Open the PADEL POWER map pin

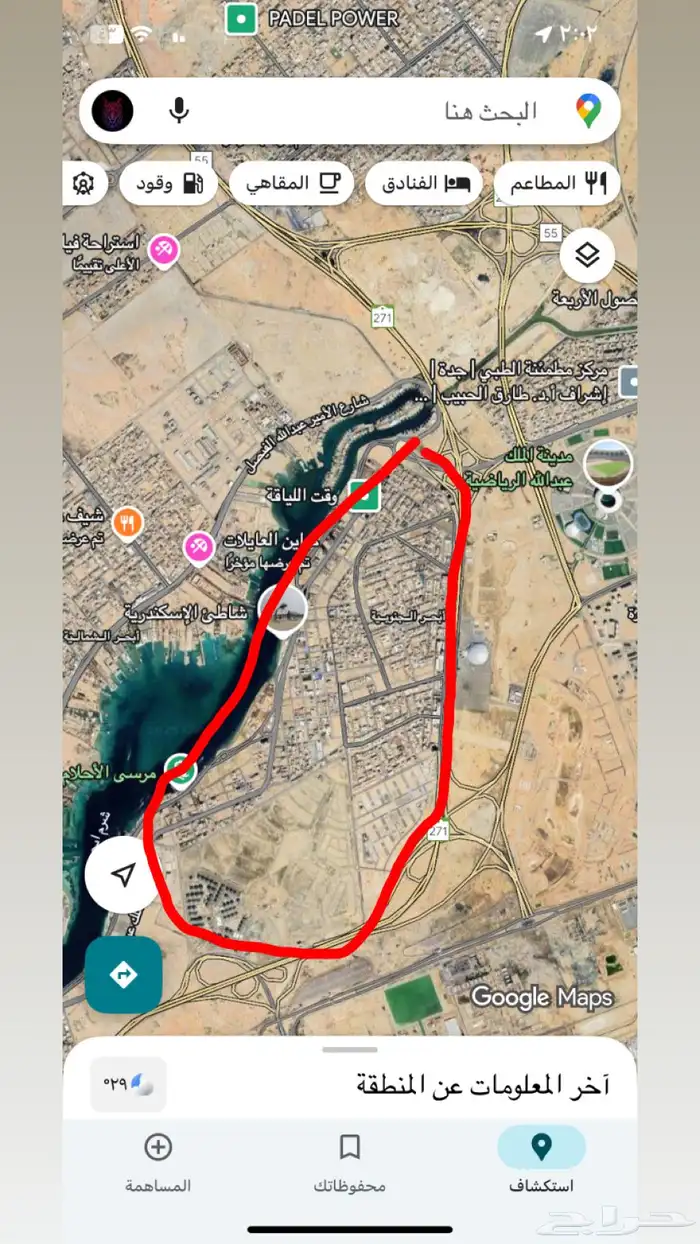click(x=240, y=18)
